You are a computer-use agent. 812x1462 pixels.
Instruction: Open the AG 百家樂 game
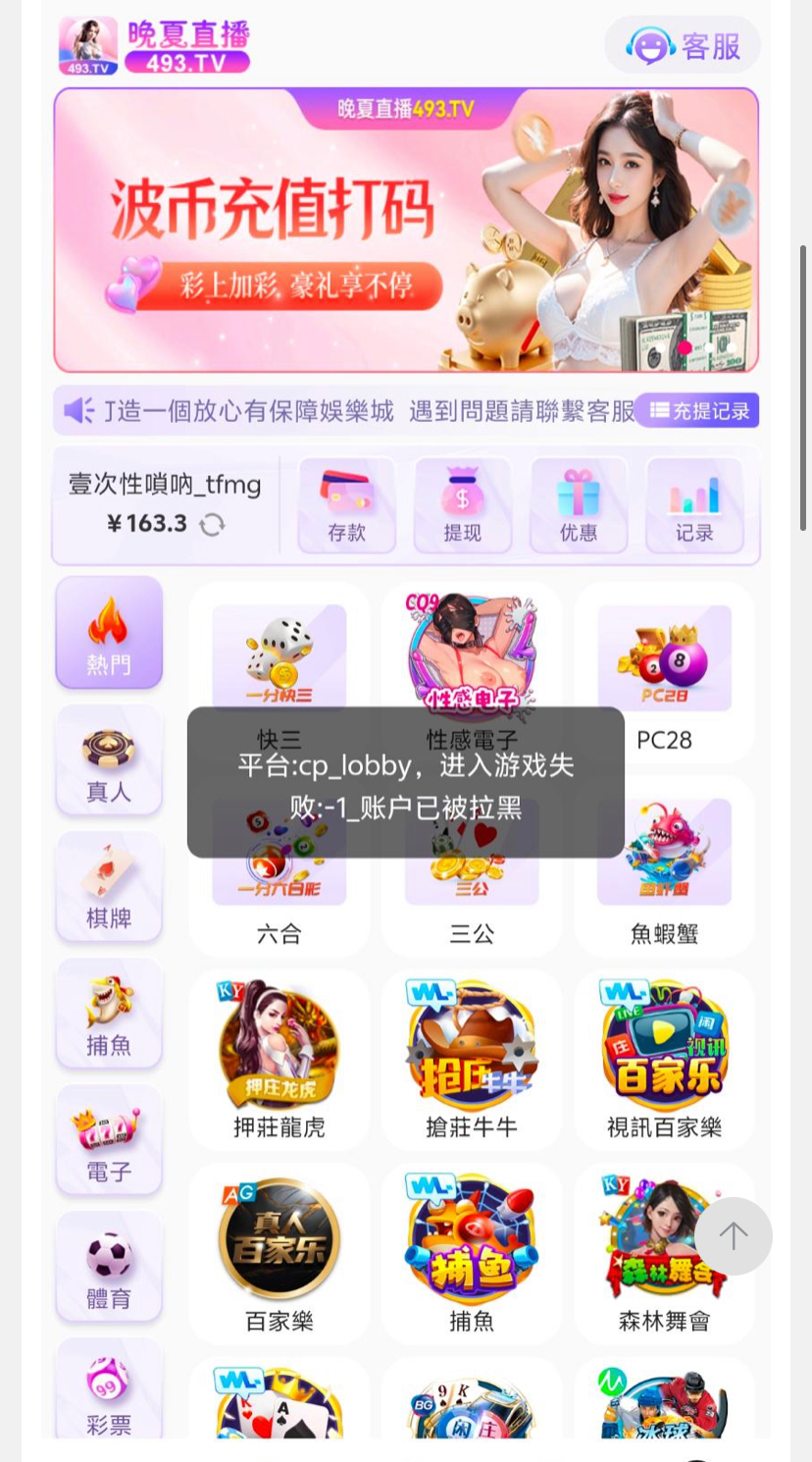[279, 1253]
